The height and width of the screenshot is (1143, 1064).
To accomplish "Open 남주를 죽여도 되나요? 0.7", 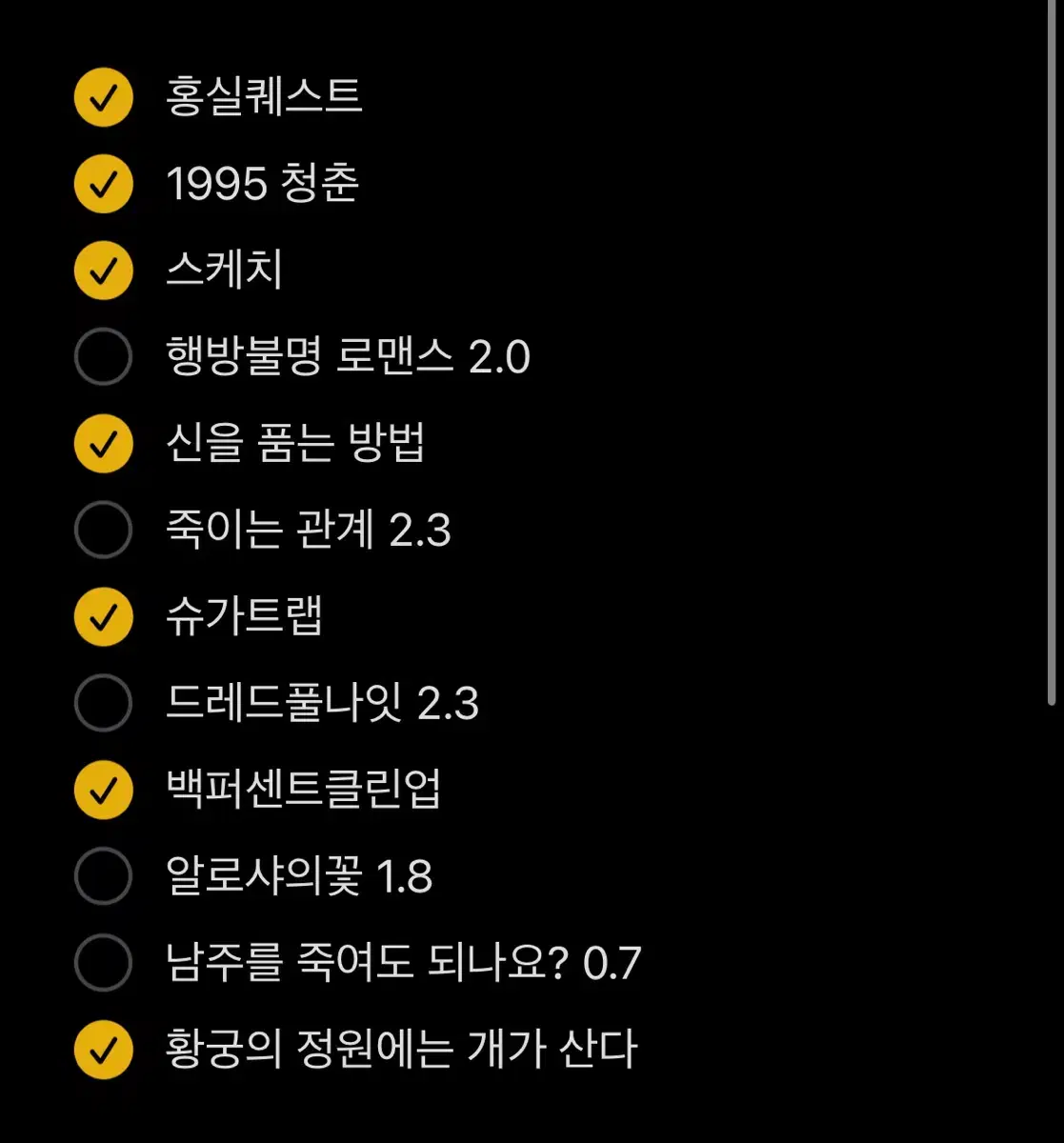I will [402, 964].
